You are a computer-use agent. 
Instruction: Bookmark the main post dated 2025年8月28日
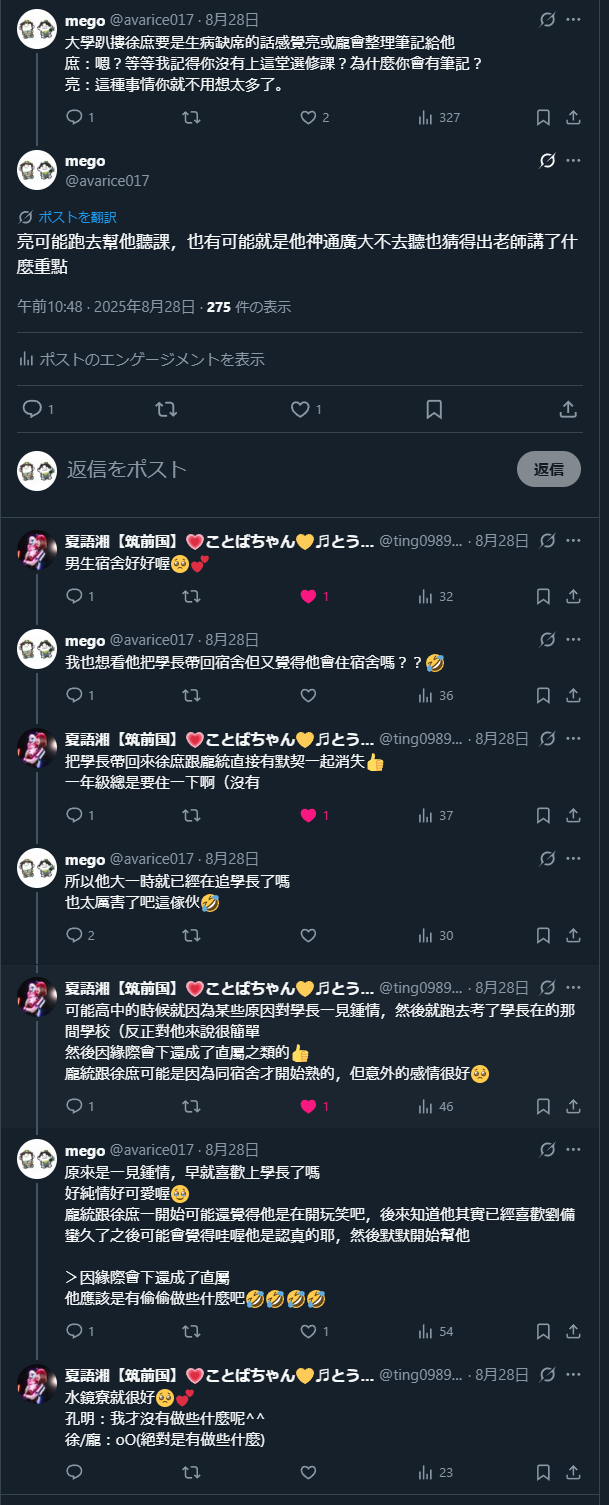pyautogui.click(x=434, y=409)
